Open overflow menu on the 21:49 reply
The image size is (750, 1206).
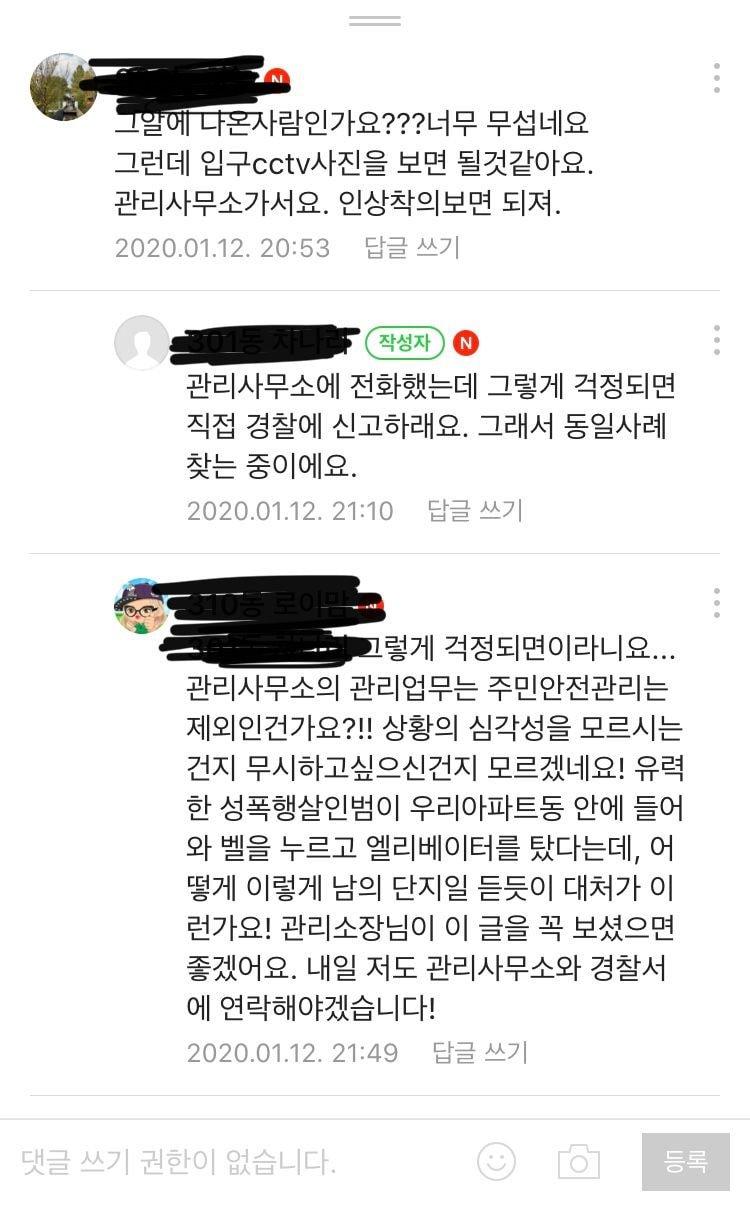[716, 603]
